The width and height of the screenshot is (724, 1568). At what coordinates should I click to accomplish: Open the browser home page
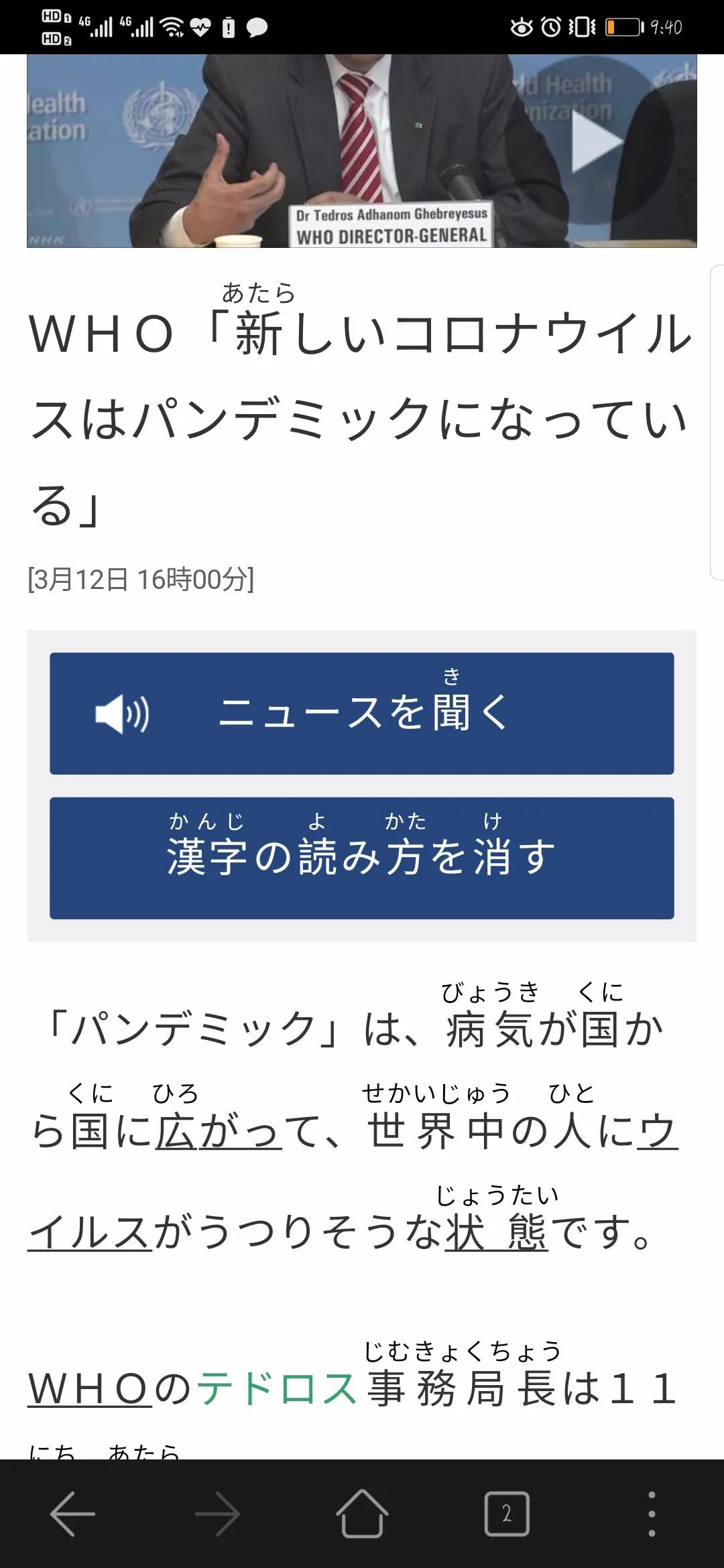pos(362,1514)
